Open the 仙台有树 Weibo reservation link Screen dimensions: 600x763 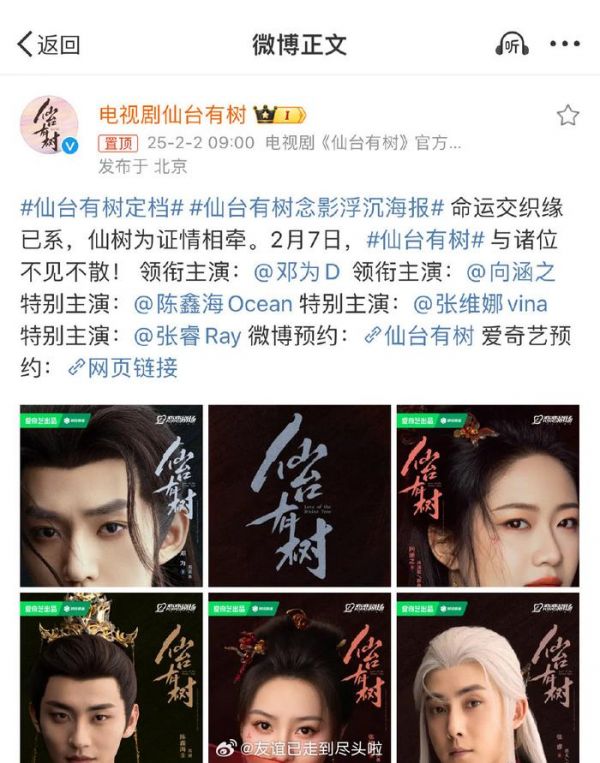pyautogui.click(x=418, y=336)
